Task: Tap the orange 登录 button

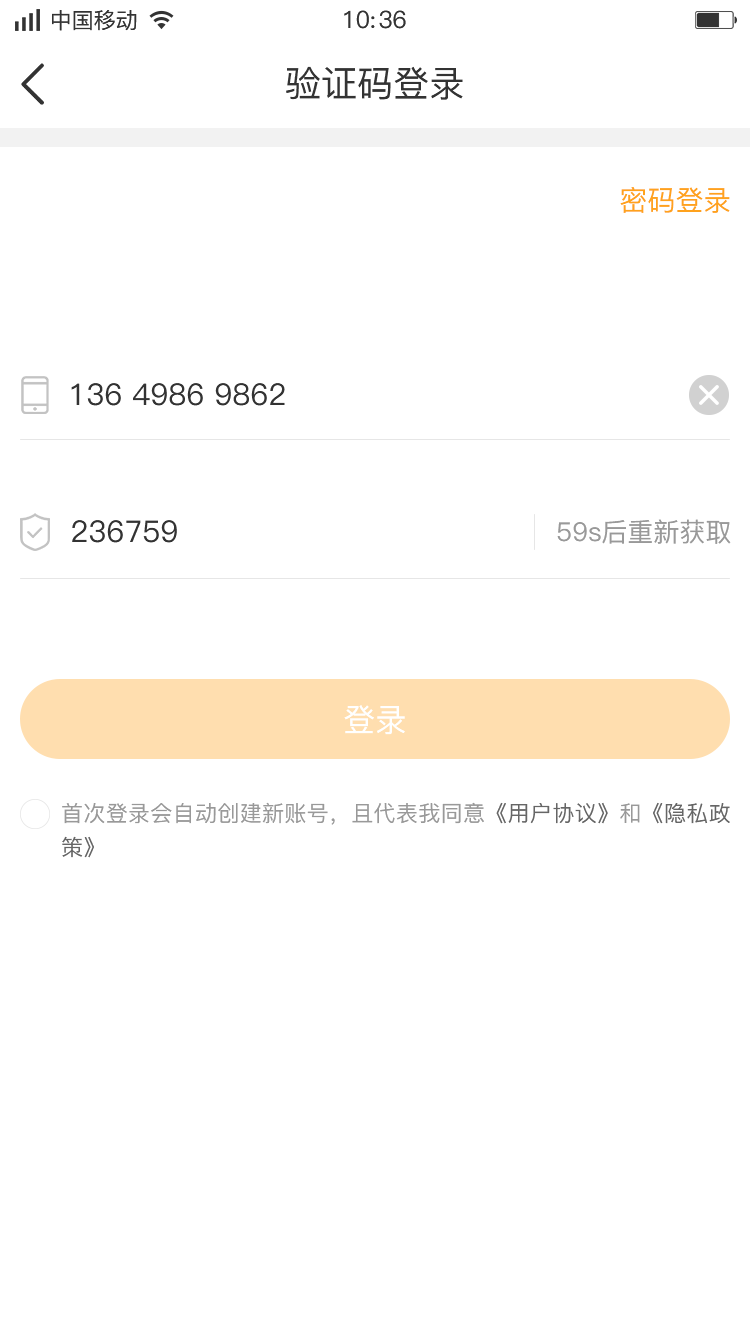Action: [375, 719]
